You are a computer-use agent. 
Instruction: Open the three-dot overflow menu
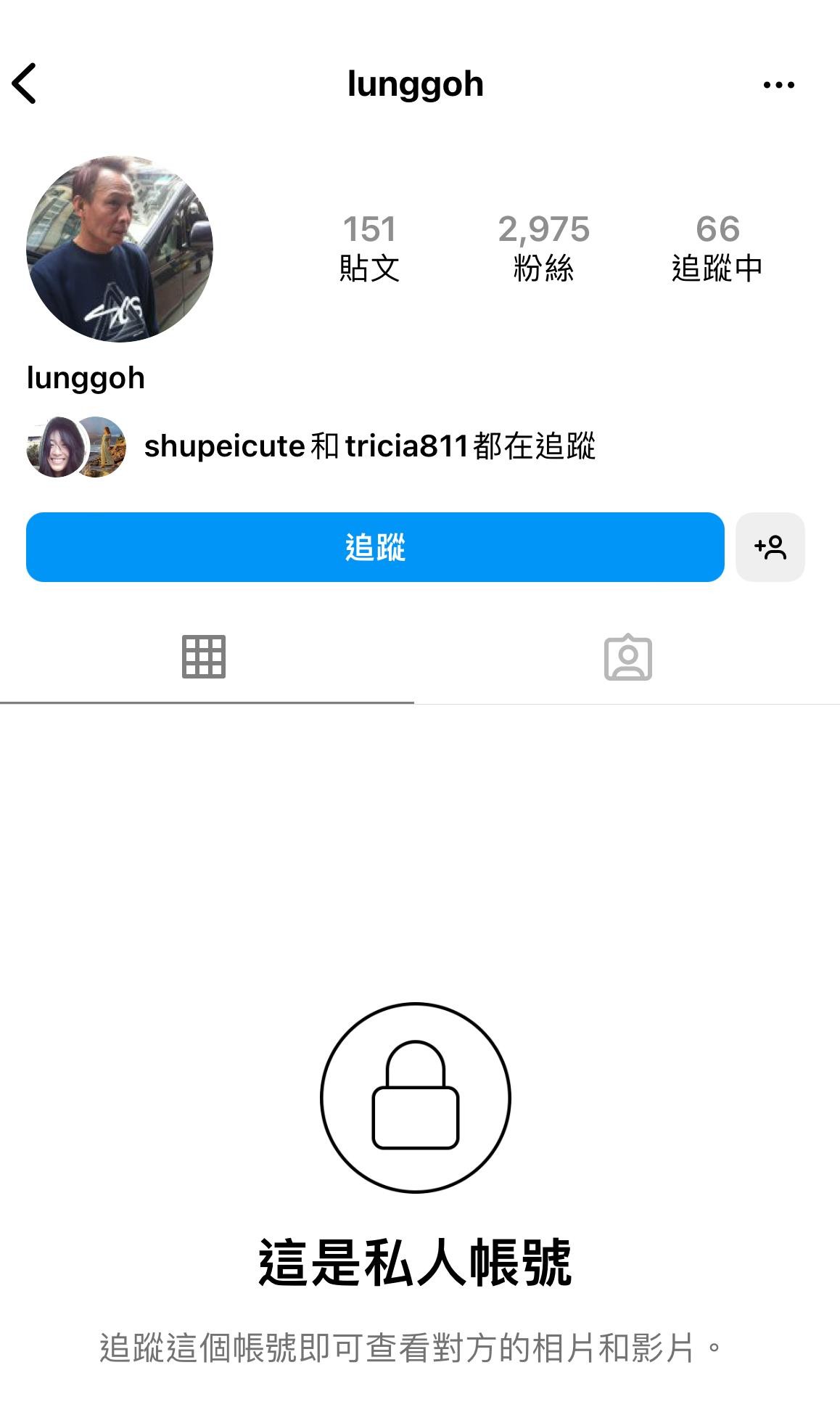click(778, 85)
